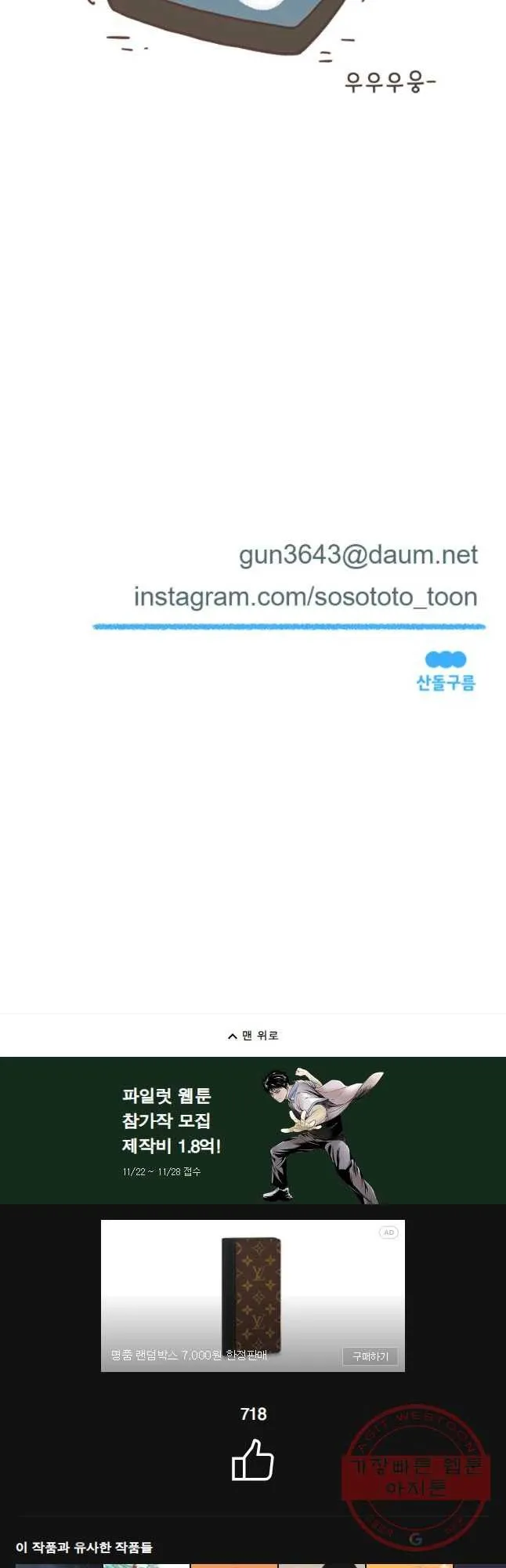Like this episode with the thumbs-up icon
The image size is (506, 1568).
point(253,1459)
